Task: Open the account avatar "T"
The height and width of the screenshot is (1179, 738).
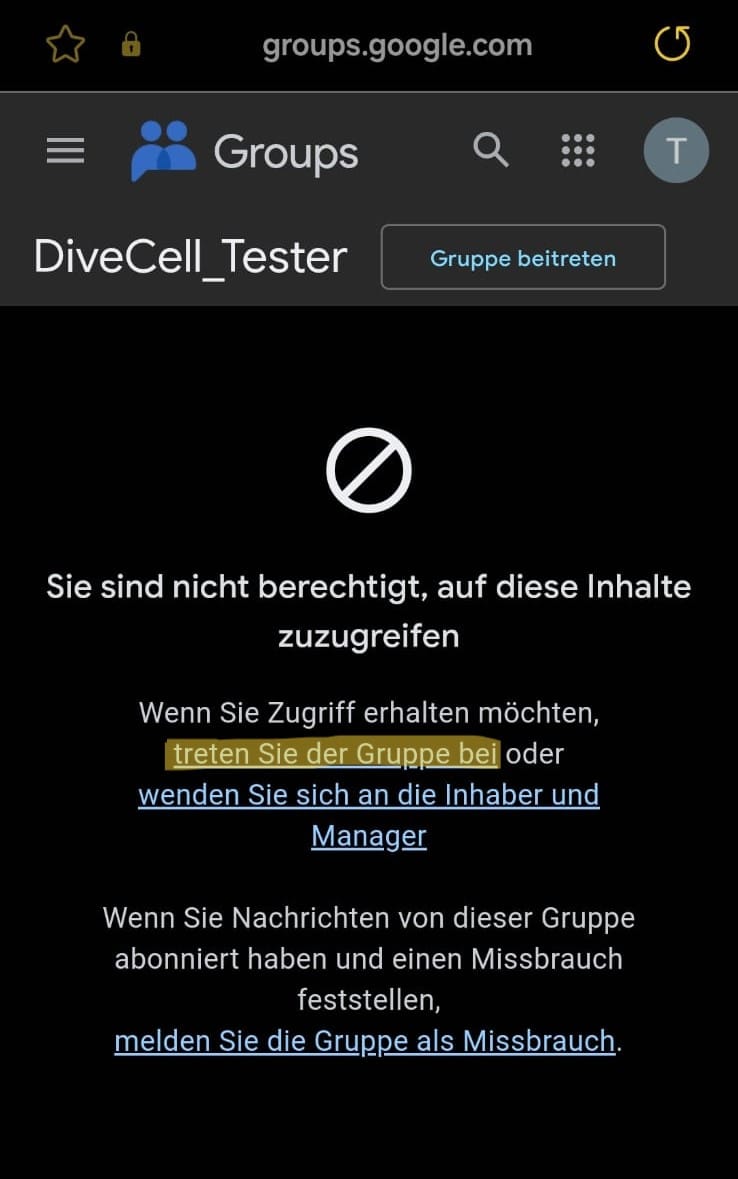Action: coord(676,151)
